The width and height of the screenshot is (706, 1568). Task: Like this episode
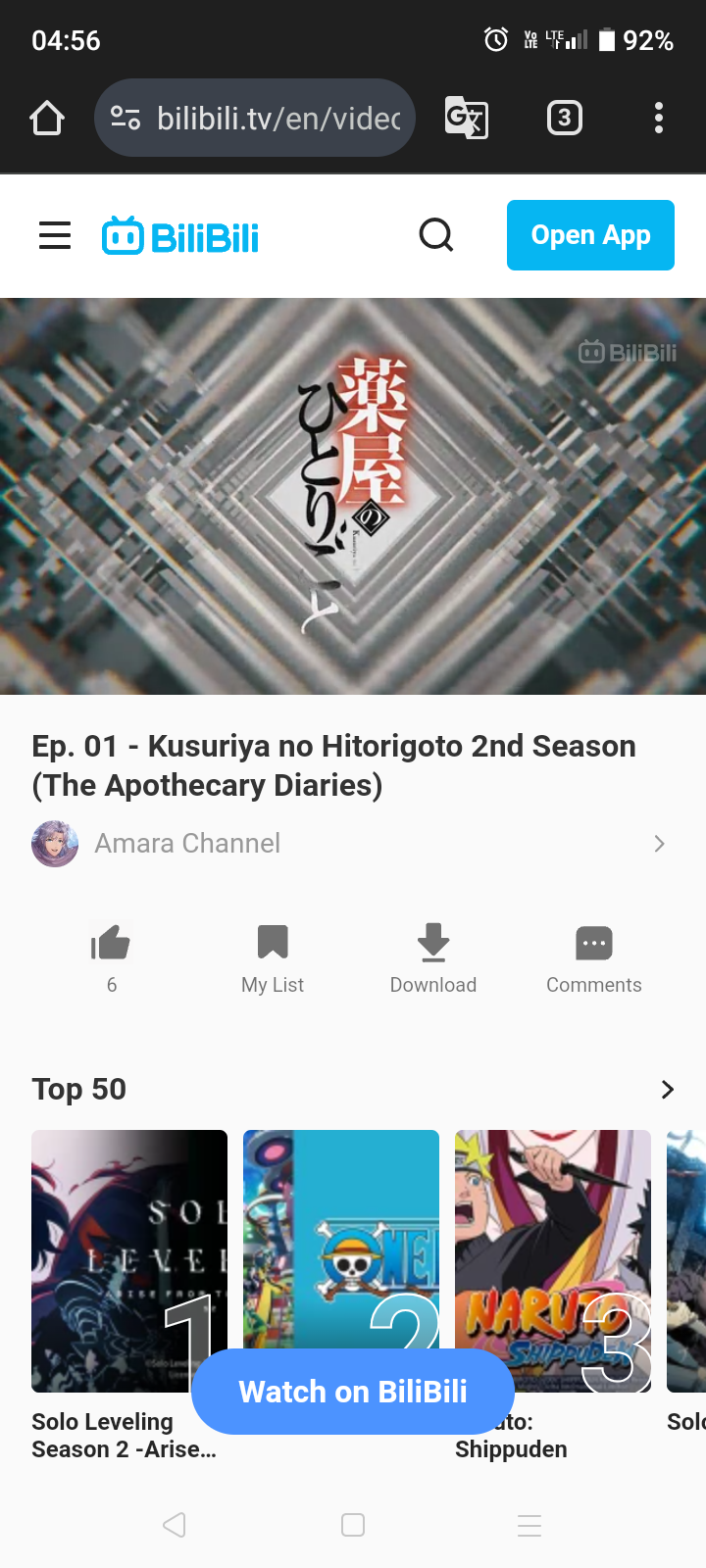coord(111,943)
